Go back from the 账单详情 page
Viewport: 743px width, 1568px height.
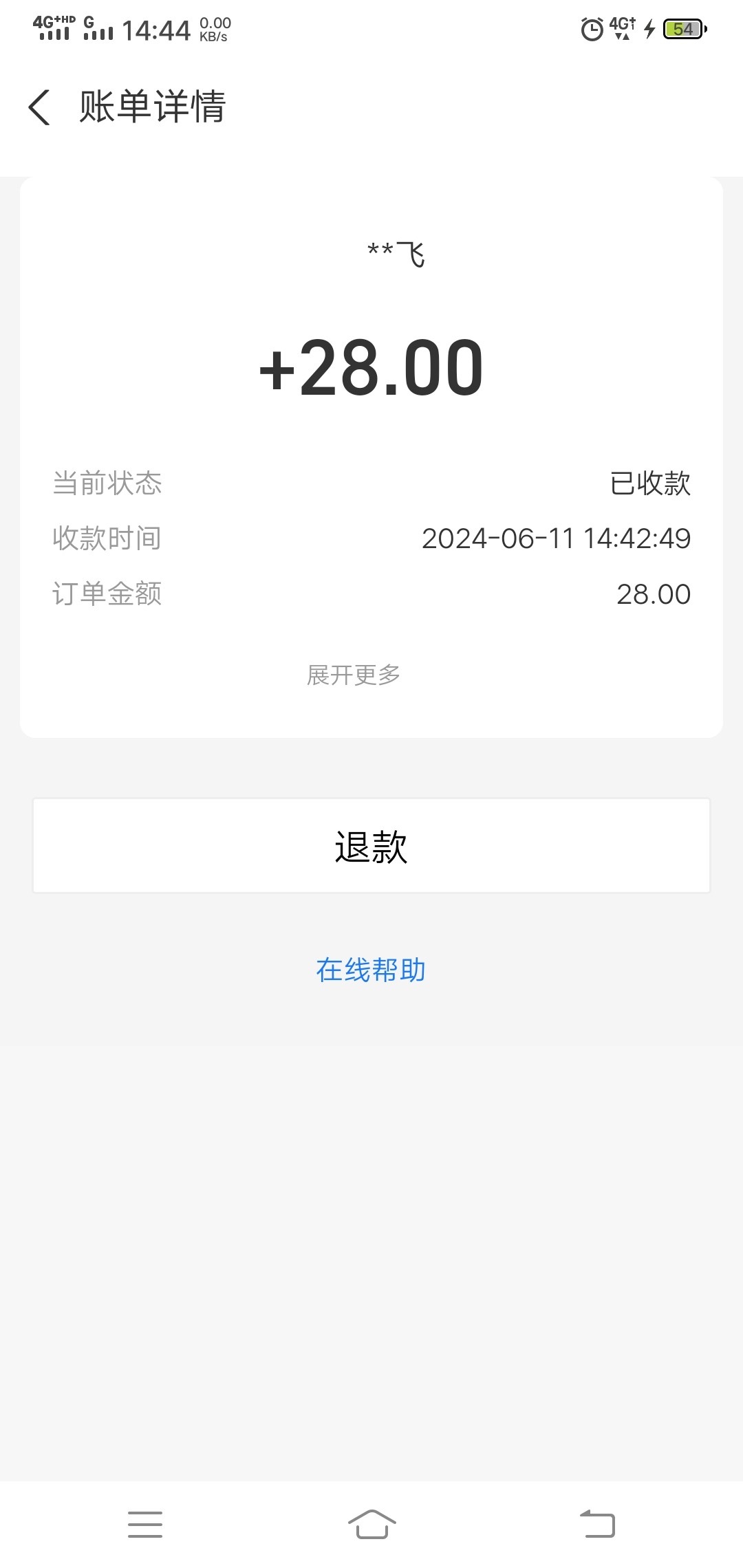(40, 107)
